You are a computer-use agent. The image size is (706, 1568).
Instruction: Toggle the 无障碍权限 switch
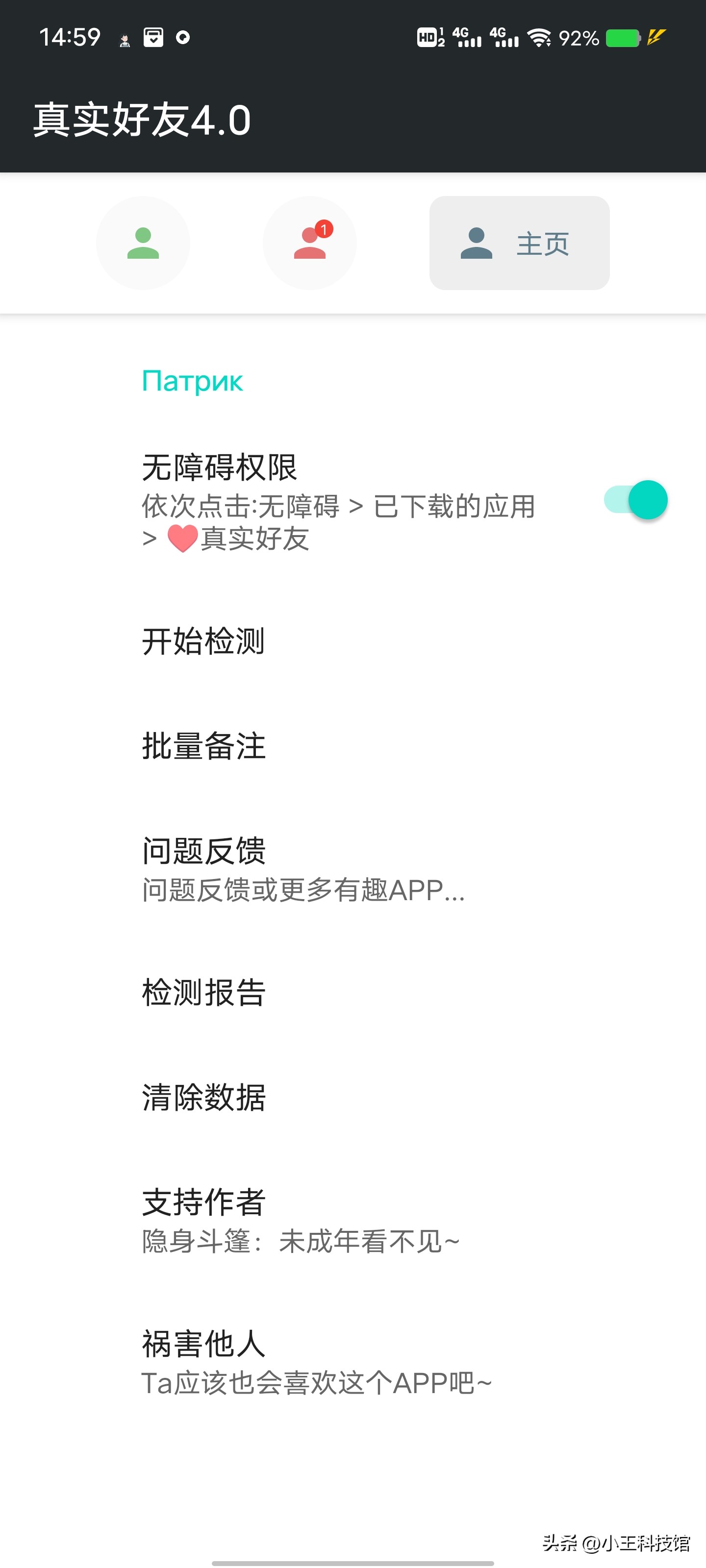(x=635, y=500)
